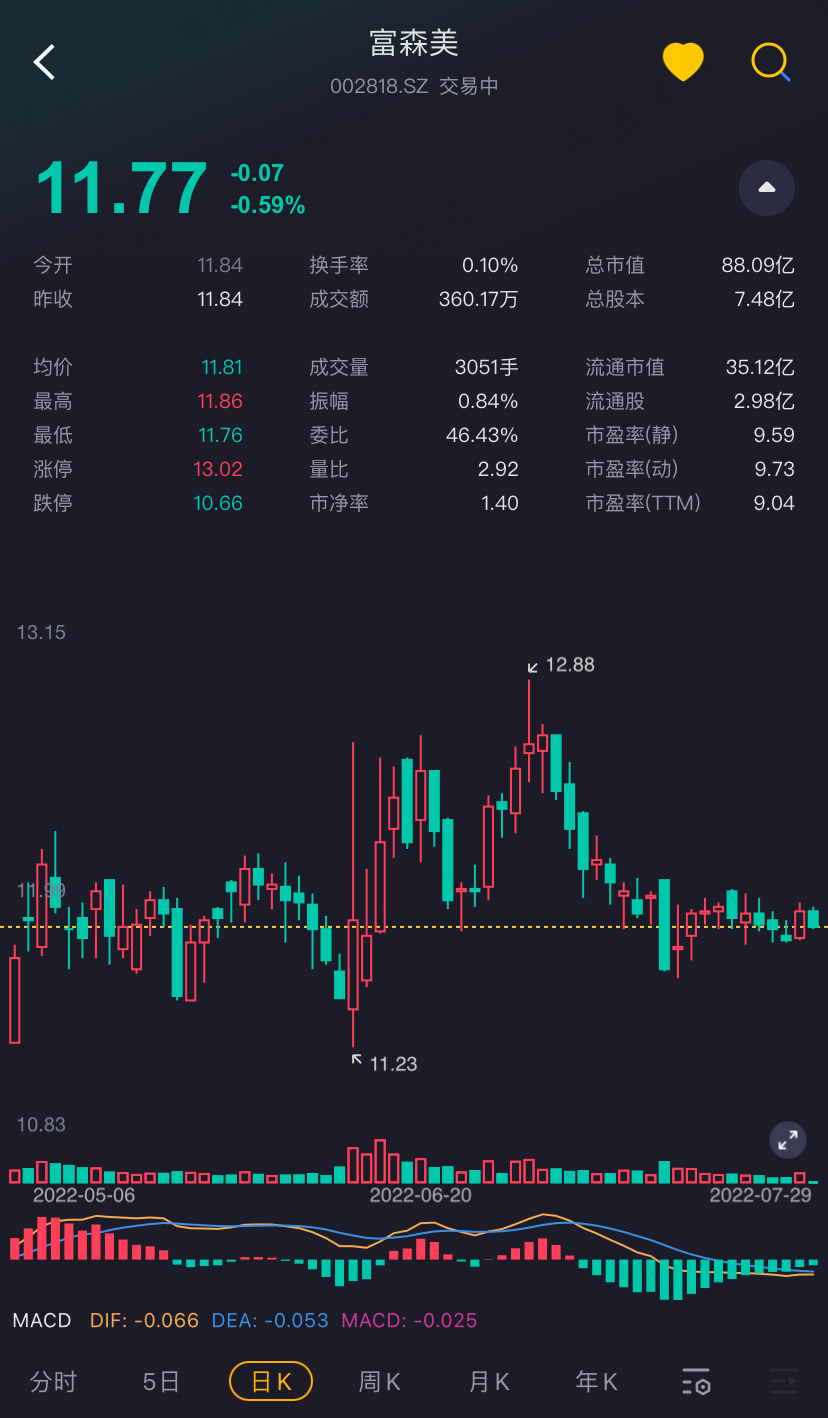Open stock search magnifier

(770, 62)
